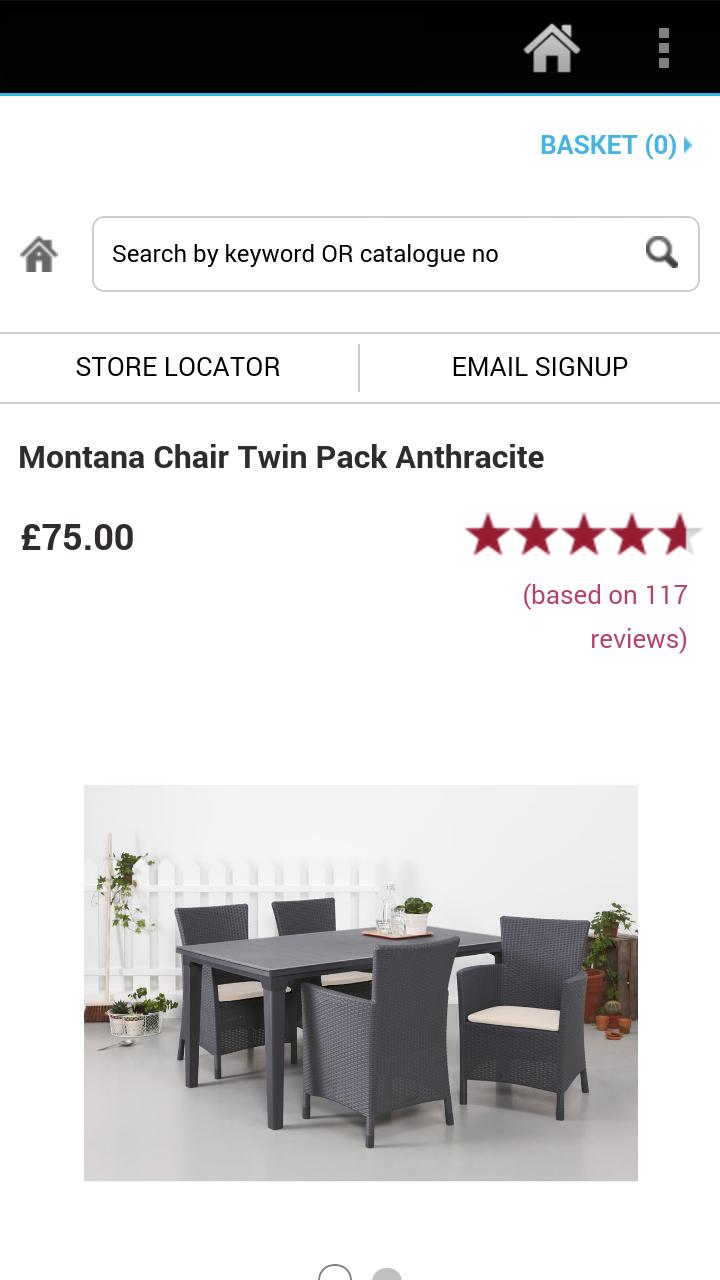
Task: Tap the first star in the rating
Action: [489, 534]
